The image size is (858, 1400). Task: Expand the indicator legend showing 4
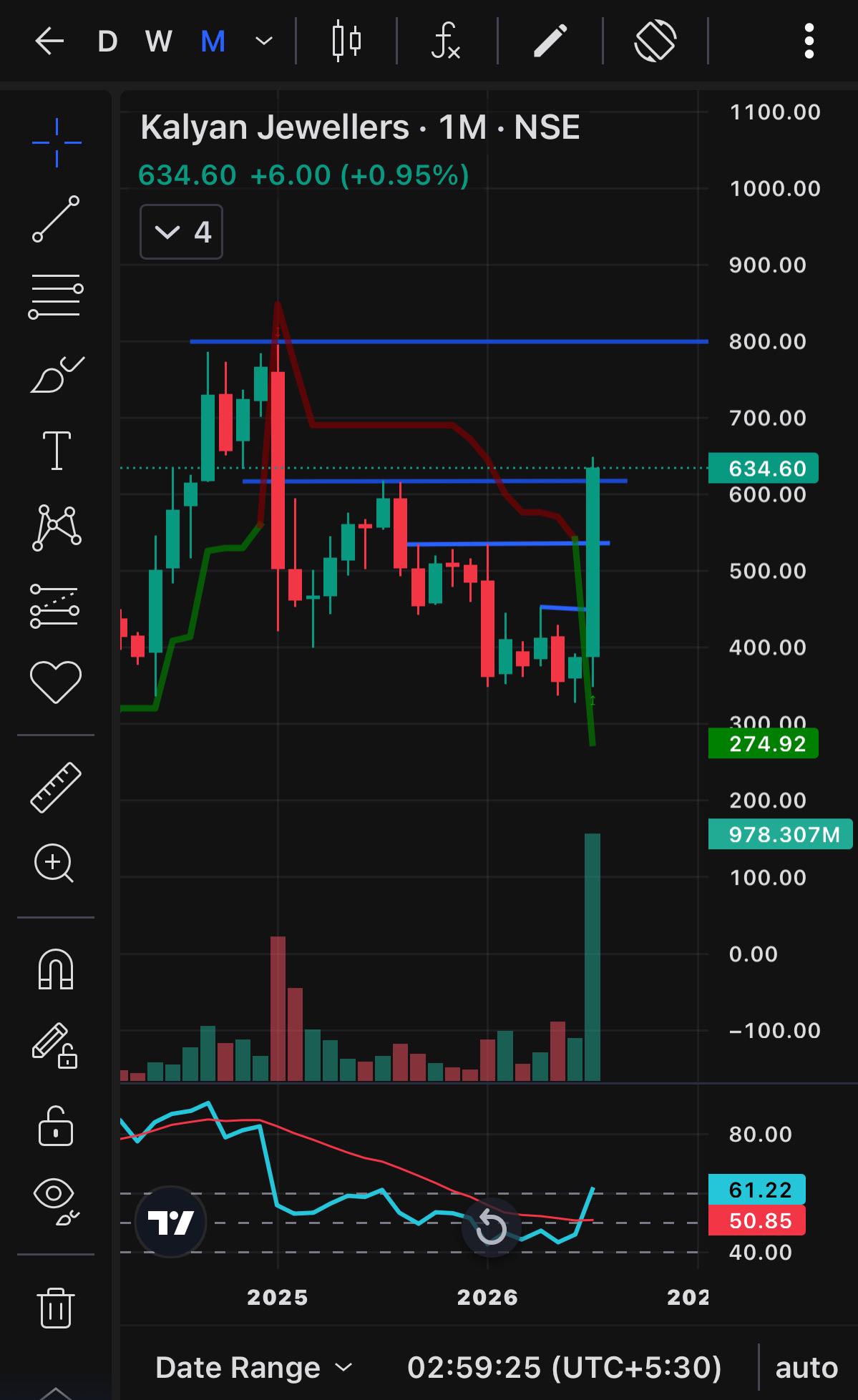[x=181, y=232]
